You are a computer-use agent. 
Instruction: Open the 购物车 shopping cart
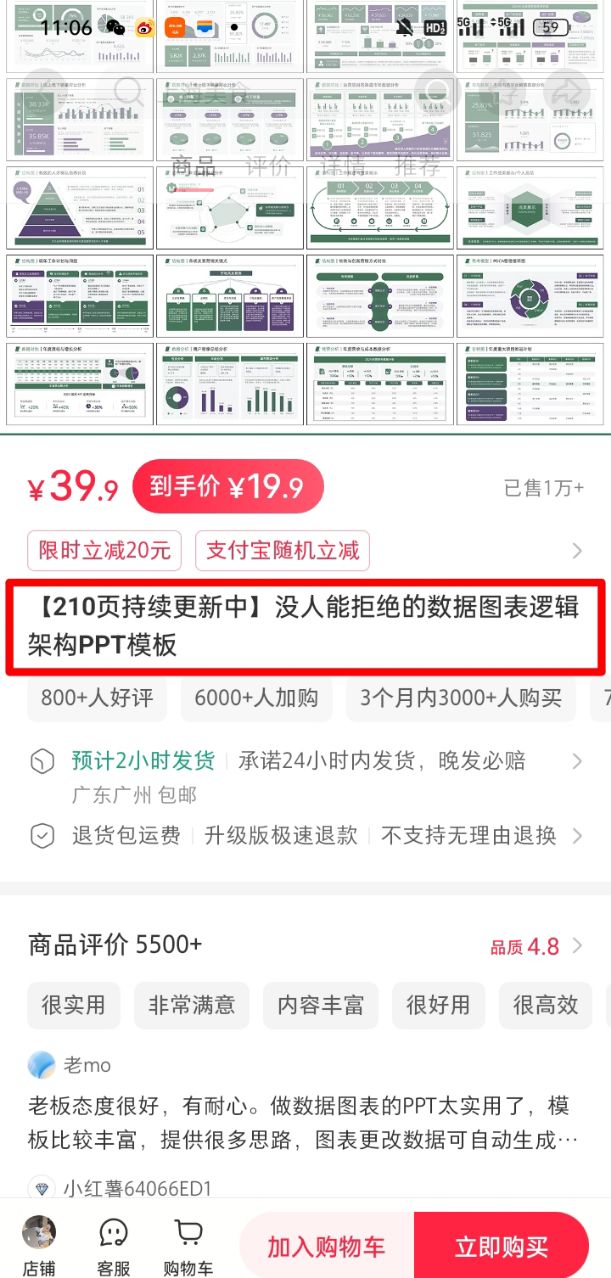pos(188,1245)
